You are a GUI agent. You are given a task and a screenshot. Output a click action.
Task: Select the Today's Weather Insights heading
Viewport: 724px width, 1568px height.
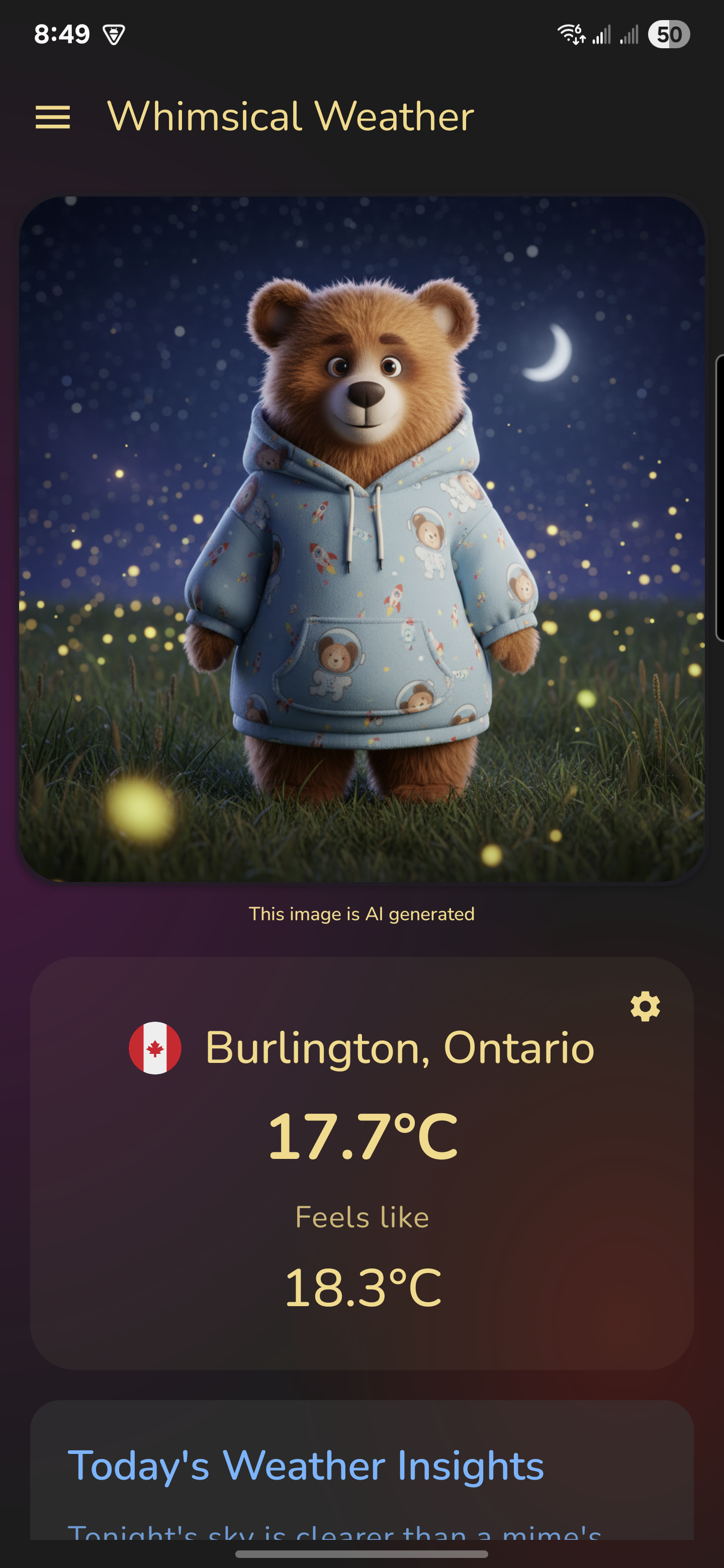pos(306,1465)
